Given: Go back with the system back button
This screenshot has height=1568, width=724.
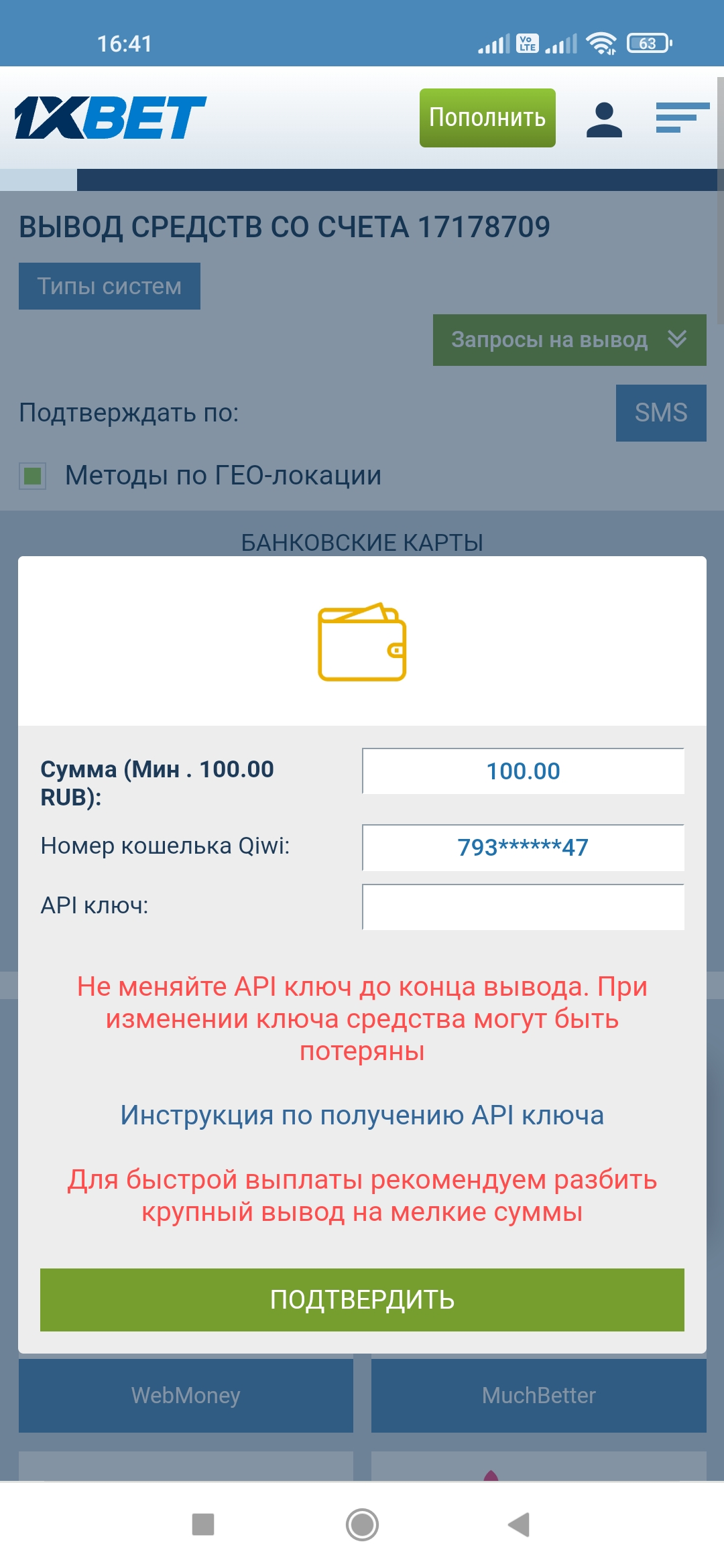Looking at the screenshot, I should (x=519, y=1524).
